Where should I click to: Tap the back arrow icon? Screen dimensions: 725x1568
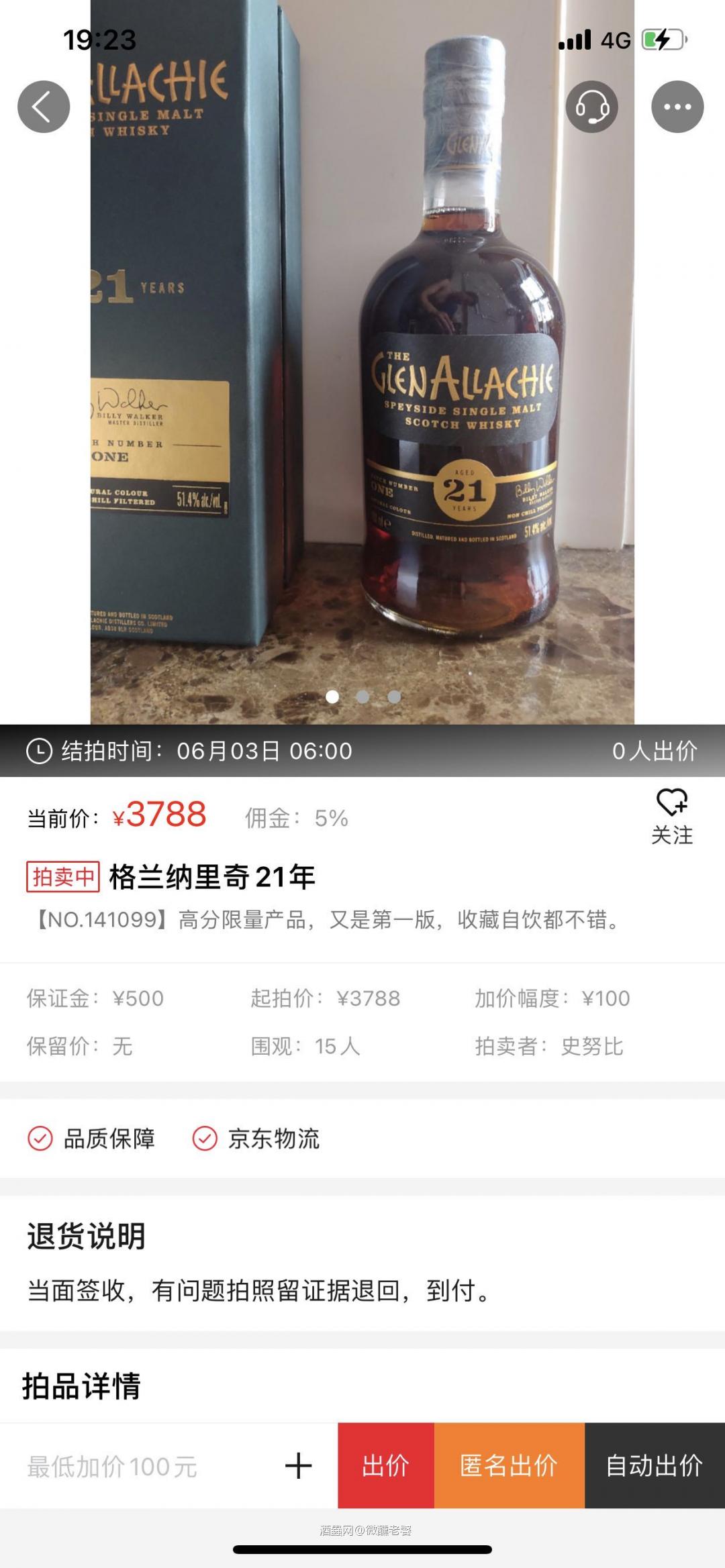click(x=42, y=105)
